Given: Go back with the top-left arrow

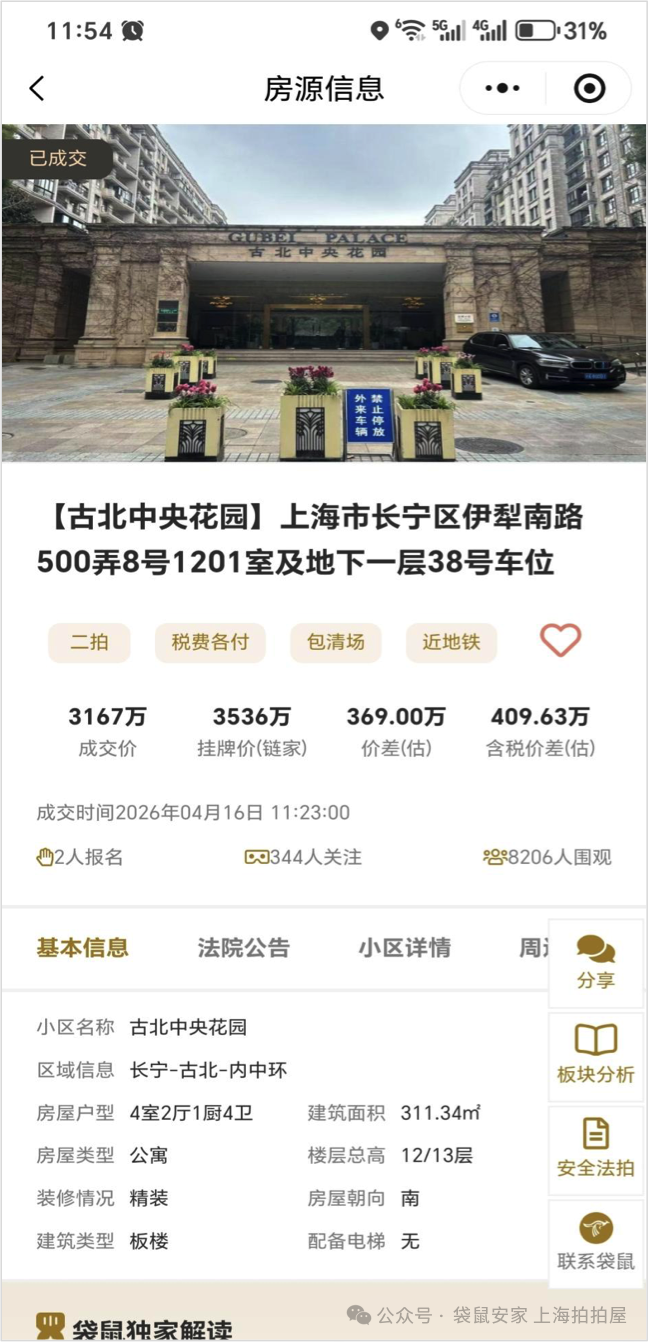Looking at the screenshot, I should click(x=37, y=88).
